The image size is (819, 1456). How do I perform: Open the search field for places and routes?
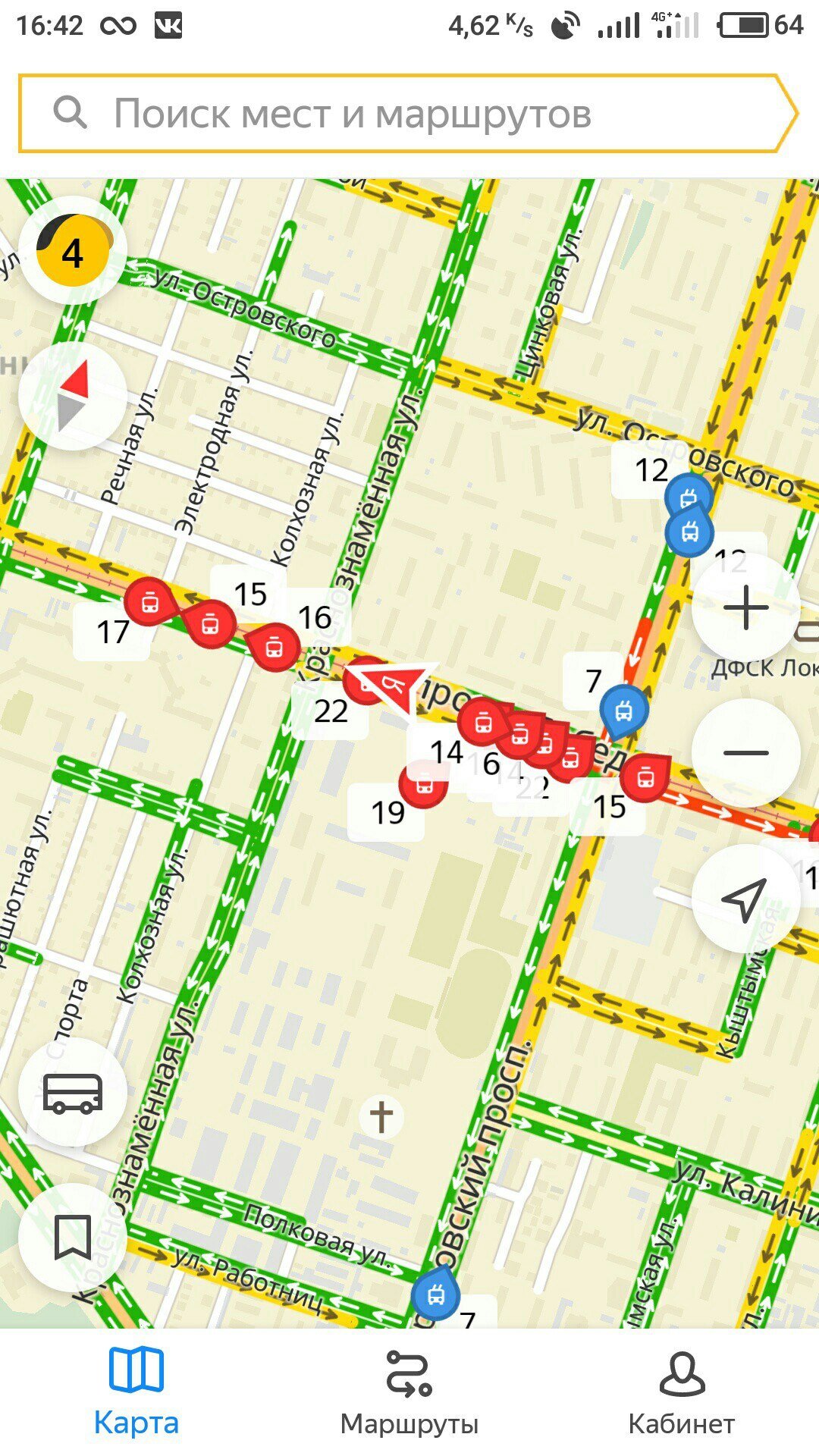click(394, 114)
